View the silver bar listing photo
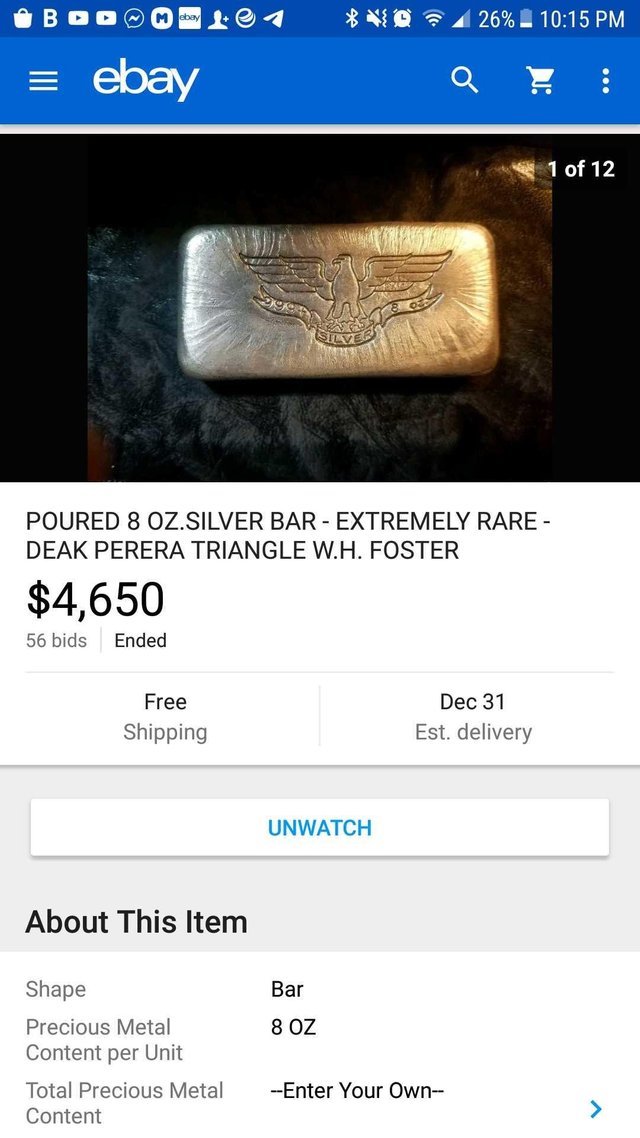 [x=320, y=307]
